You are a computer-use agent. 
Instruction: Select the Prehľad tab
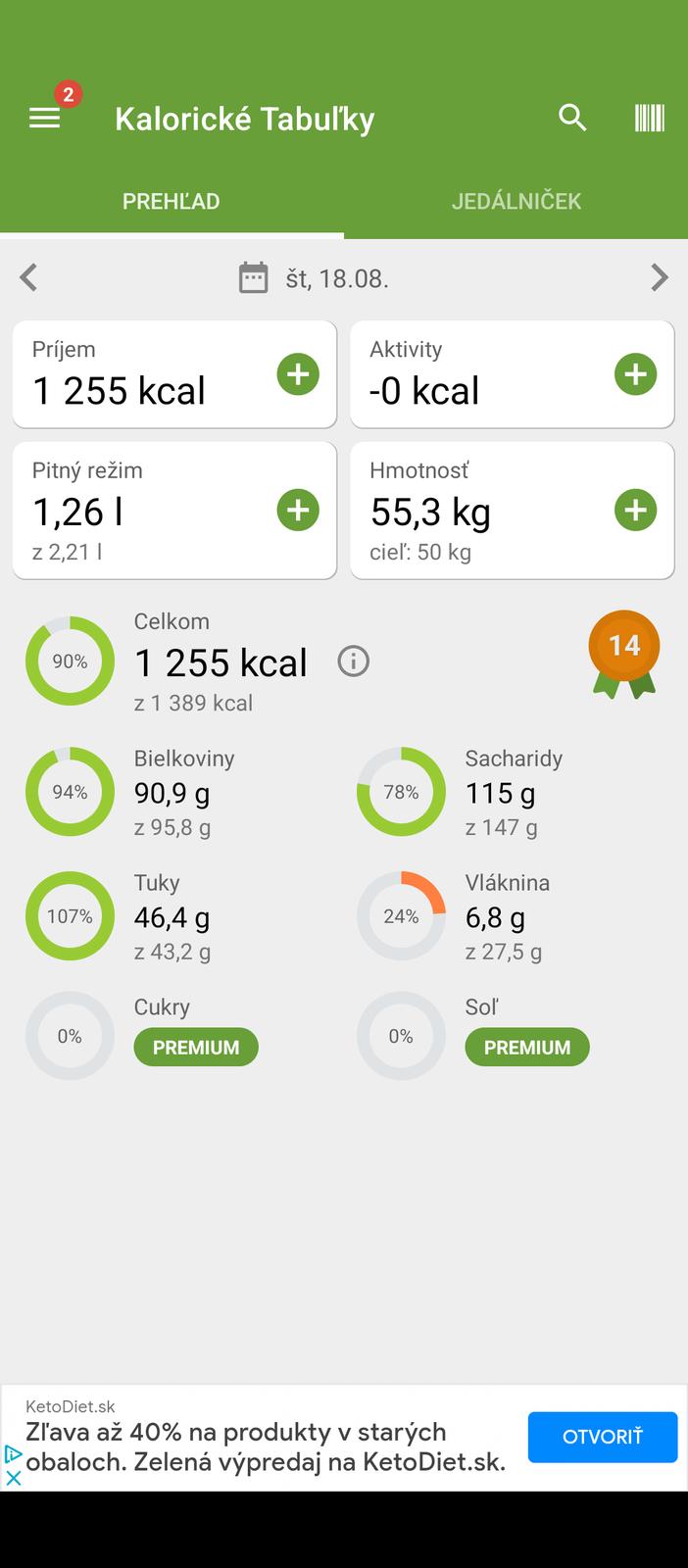click(172, 201)
